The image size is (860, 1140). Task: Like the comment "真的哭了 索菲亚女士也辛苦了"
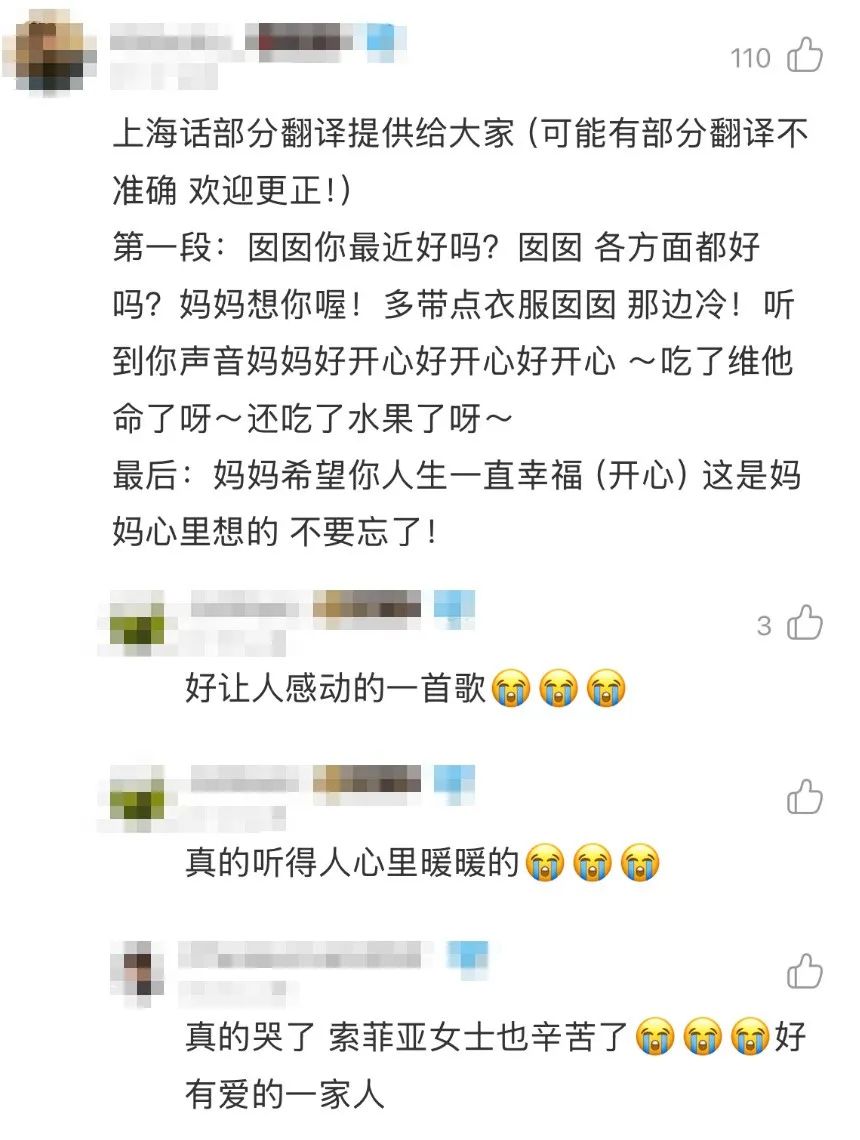tap(805, 970)
